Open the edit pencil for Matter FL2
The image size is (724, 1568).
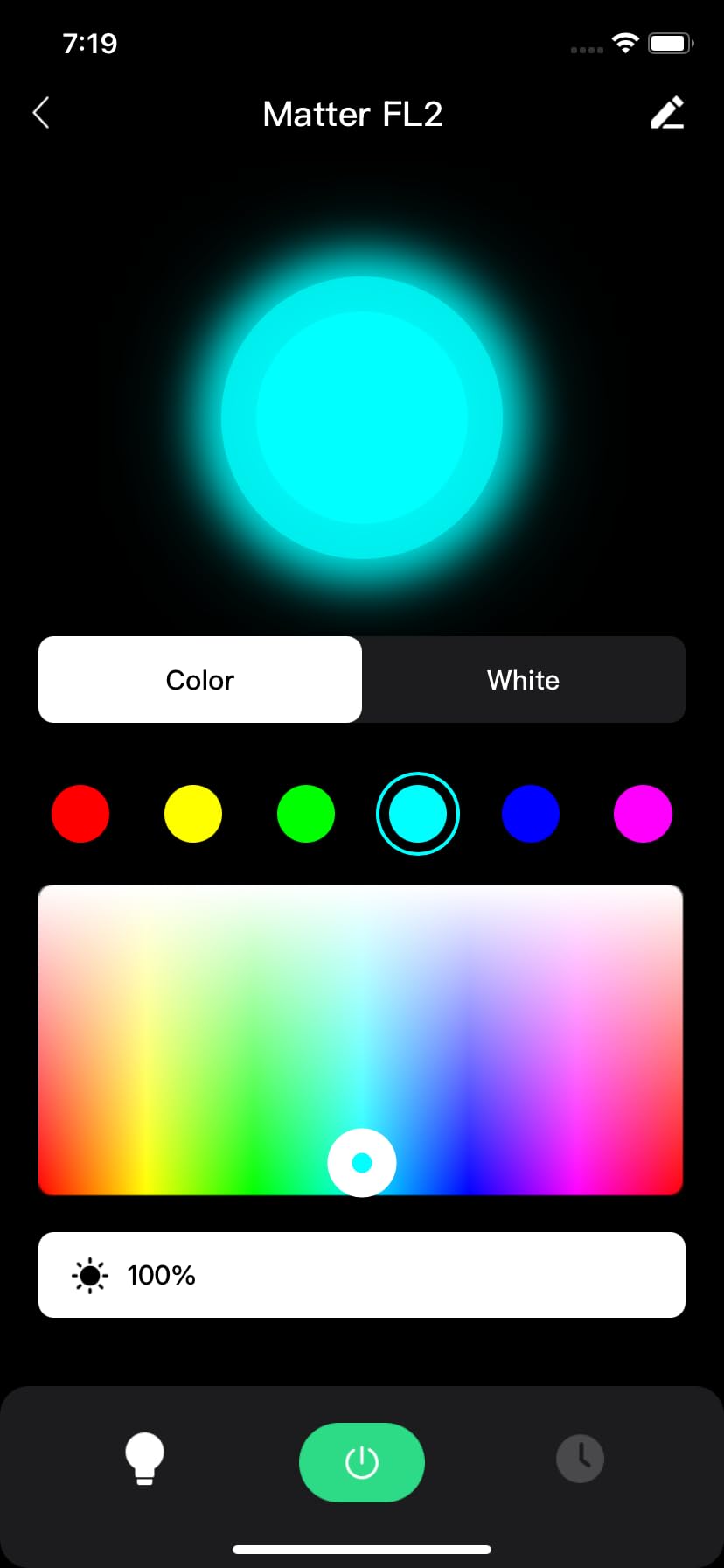(x=667, y=113)
